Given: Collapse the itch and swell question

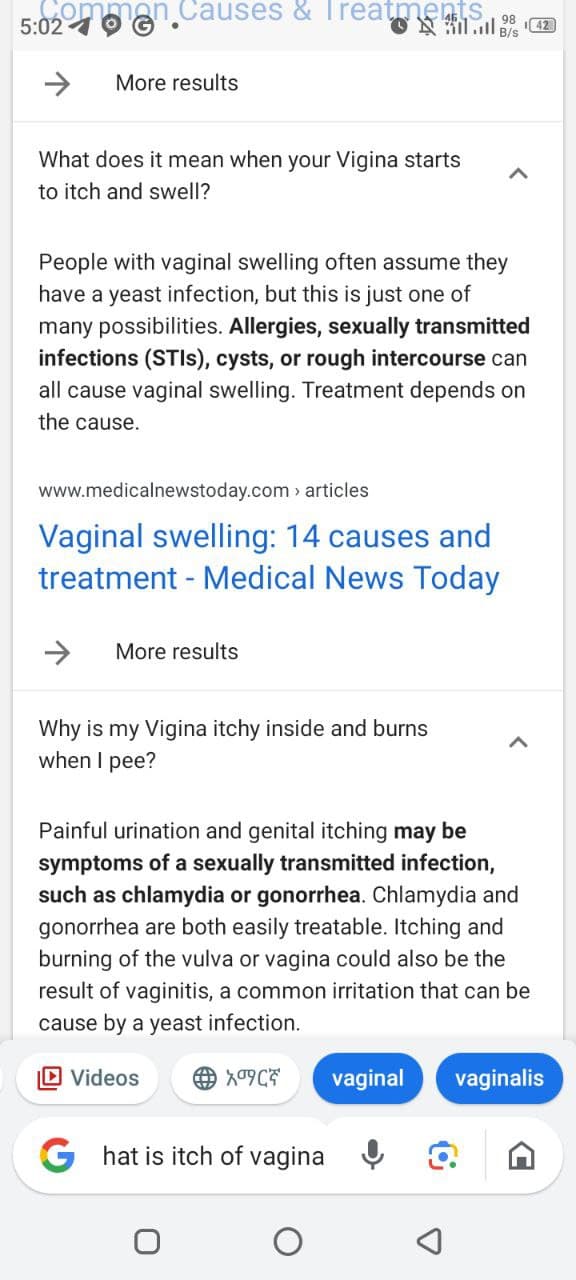Looking at the screenshot, I should [x=517, y=174].
